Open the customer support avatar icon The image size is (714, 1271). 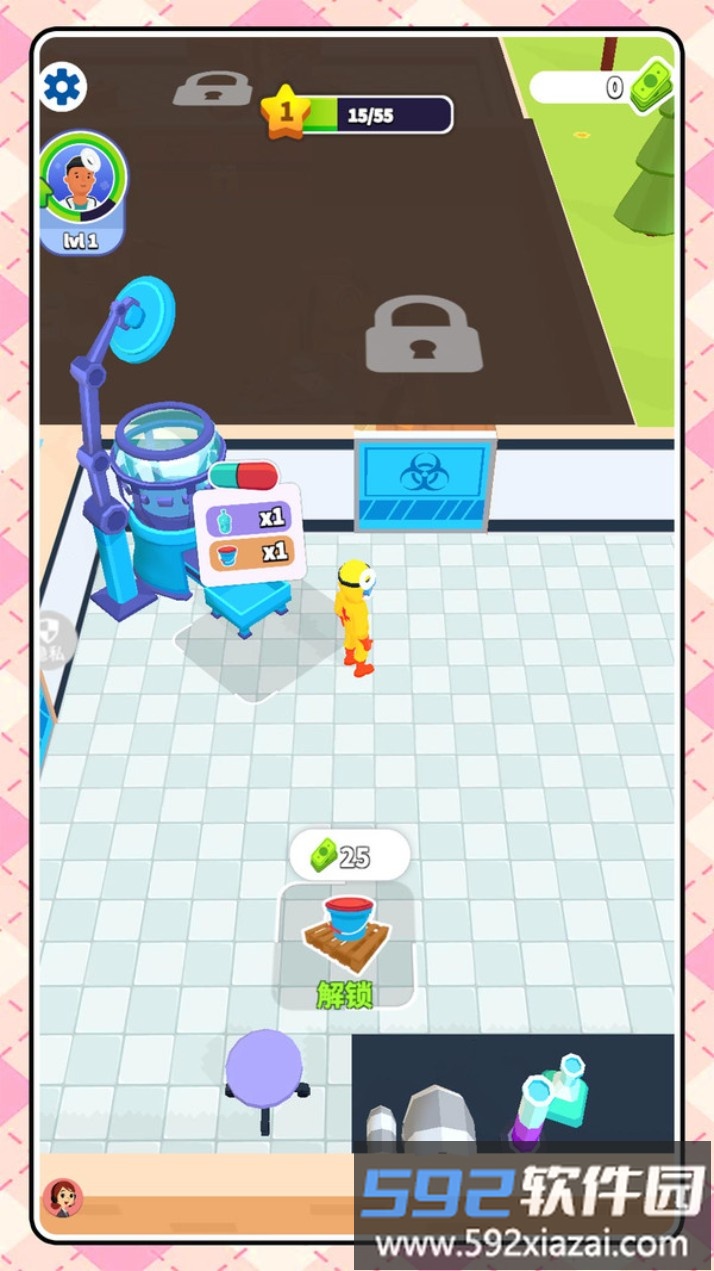tap(62, 1198)
